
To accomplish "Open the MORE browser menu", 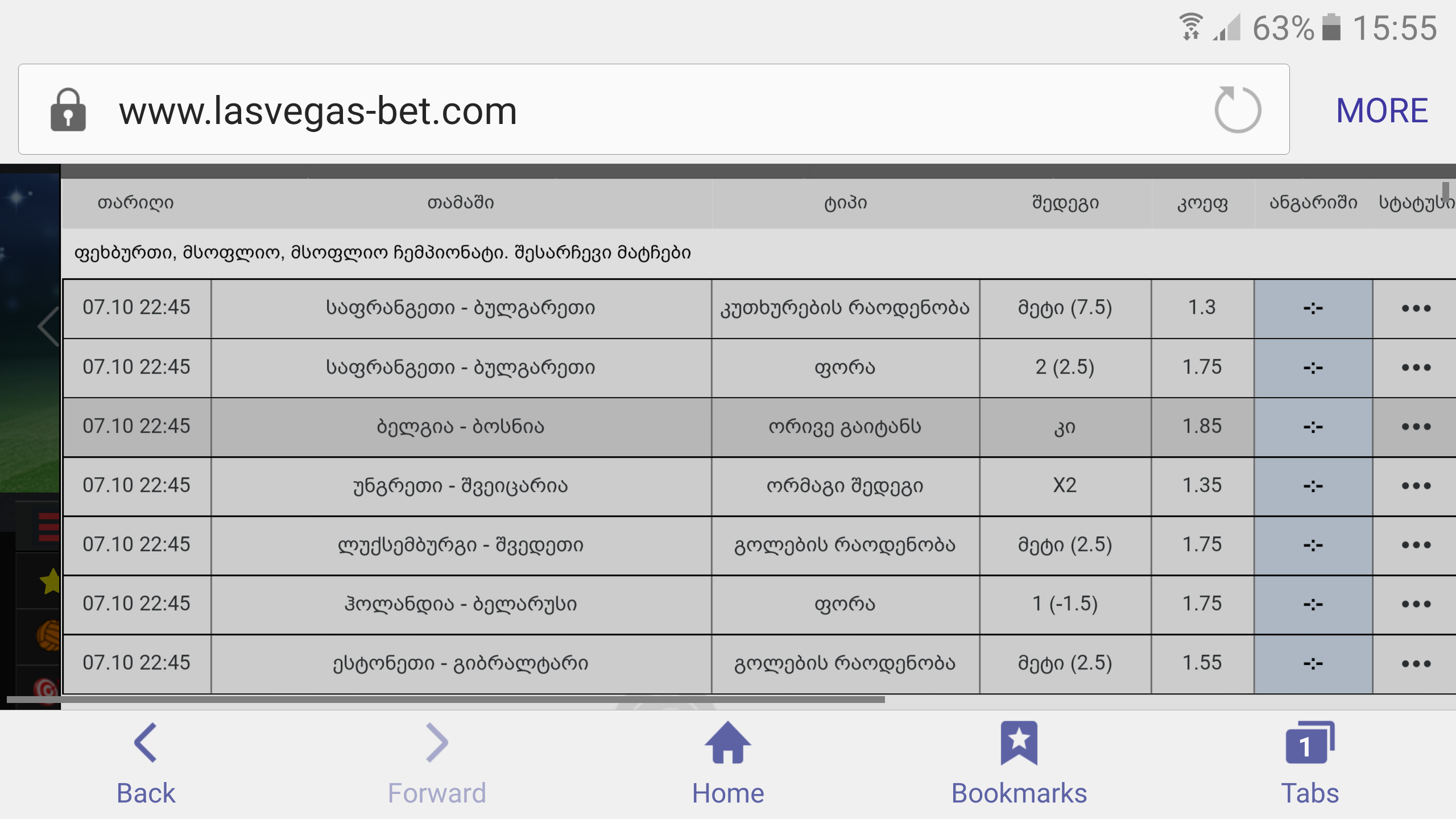I will coord(1381,110).
